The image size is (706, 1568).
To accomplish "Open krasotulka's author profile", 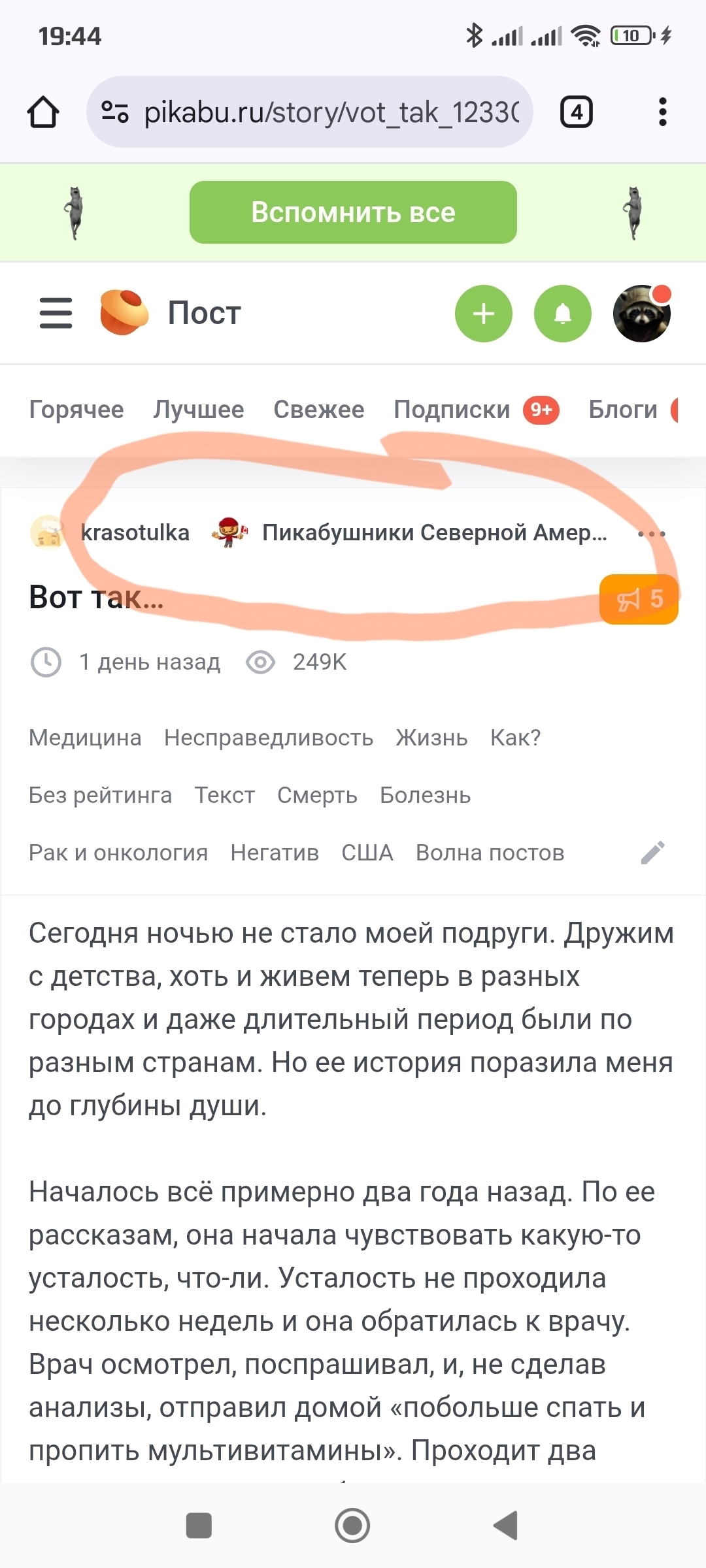I will click(135, 532).
